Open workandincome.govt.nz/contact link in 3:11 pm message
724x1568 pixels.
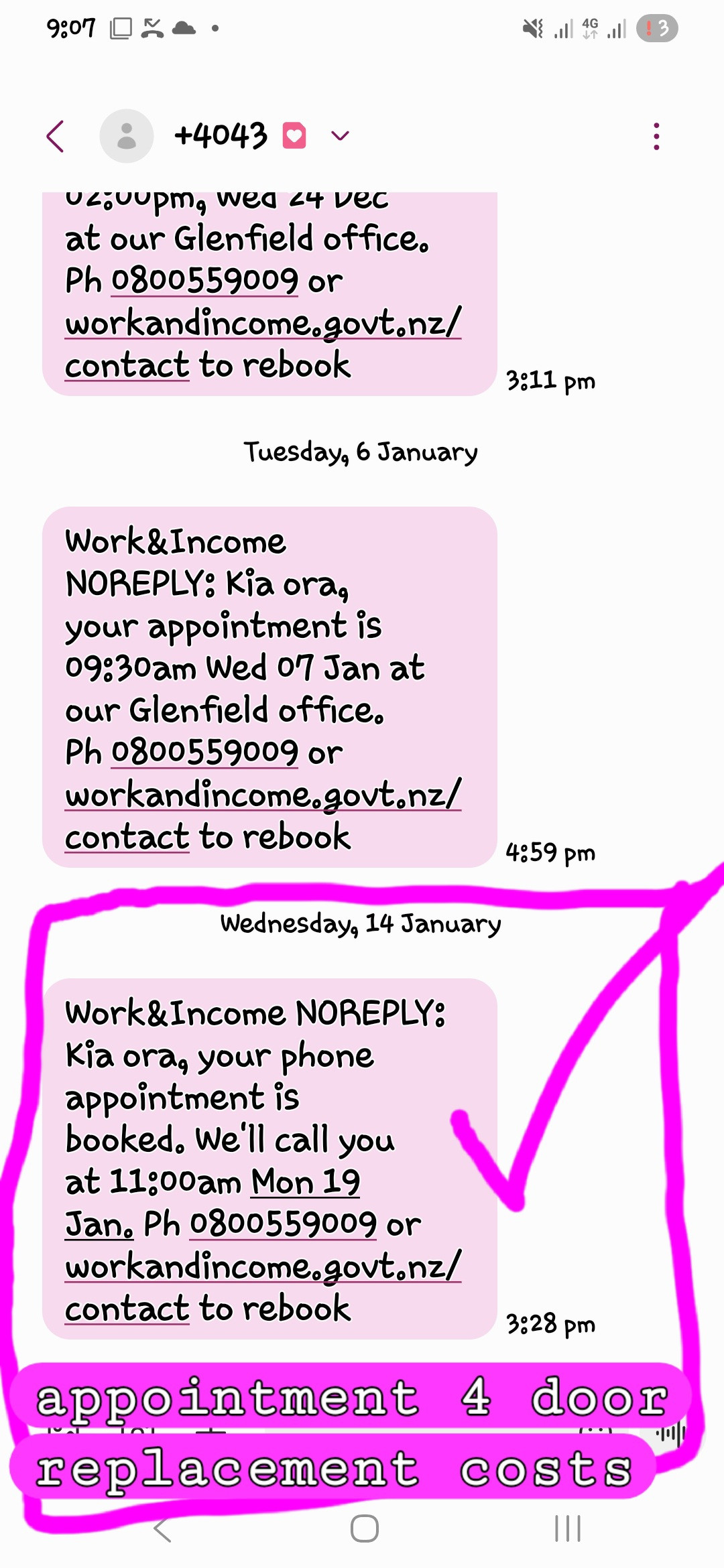tap(263, 344)
